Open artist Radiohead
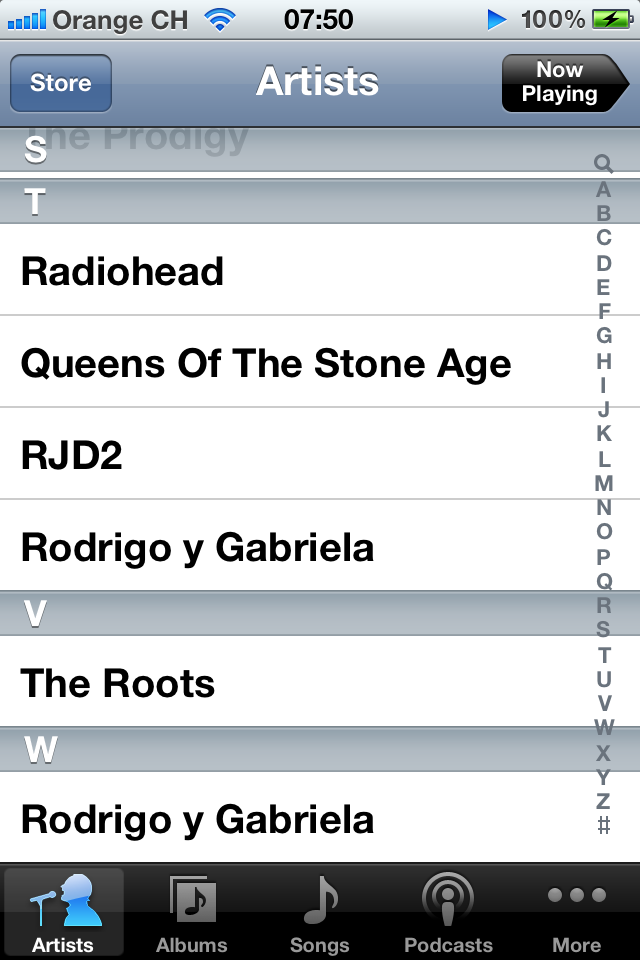 coord(290,271)
